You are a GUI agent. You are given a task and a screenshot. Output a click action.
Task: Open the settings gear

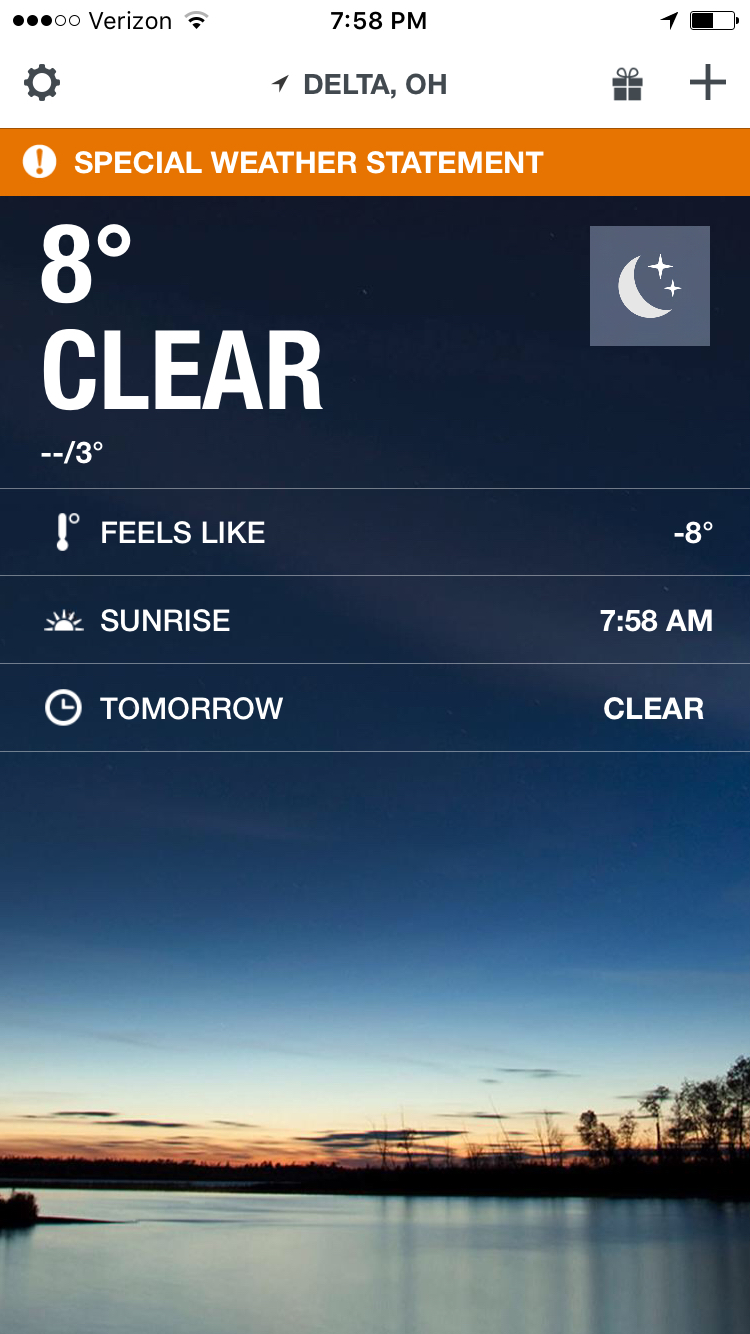[42, 83]
